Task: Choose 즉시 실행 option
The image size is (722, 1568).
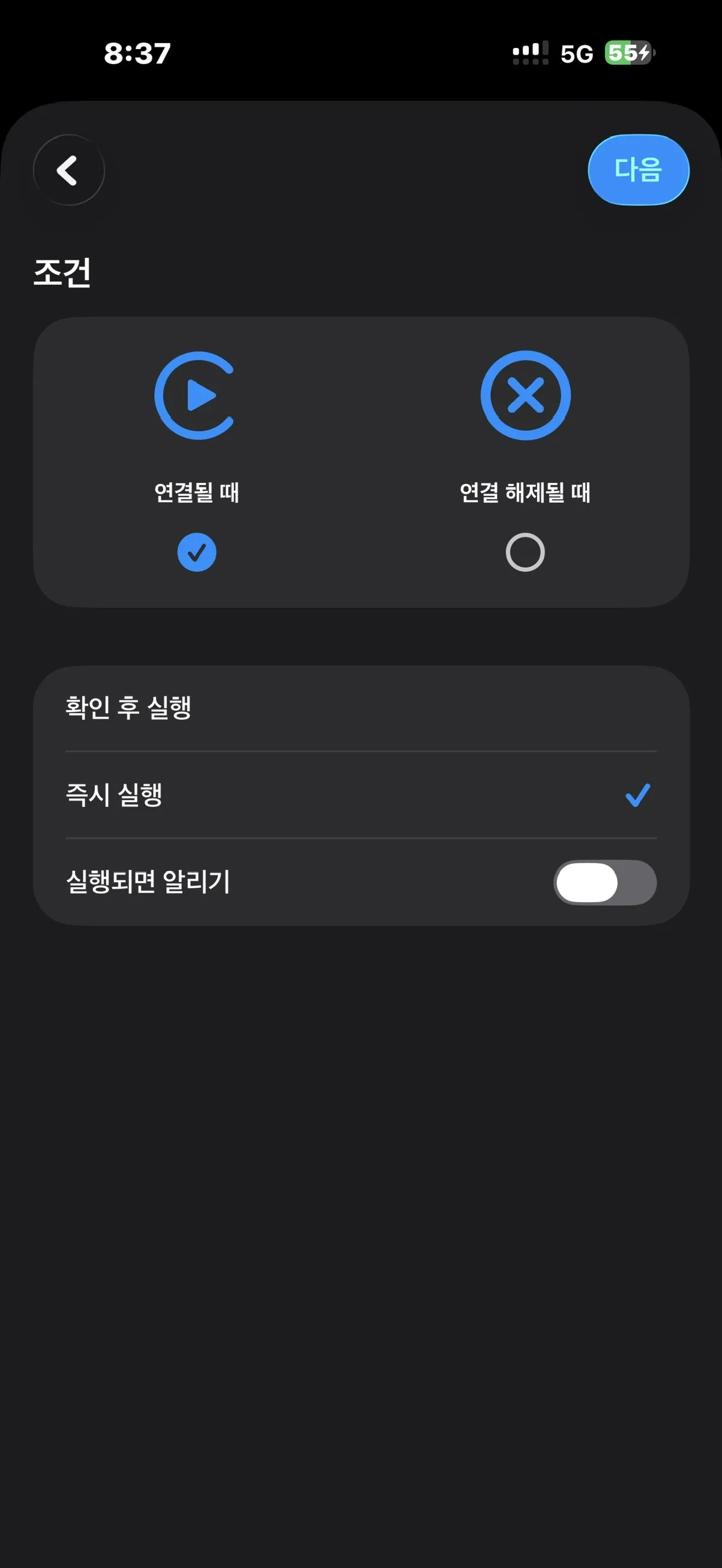Action: pos(361,795)
